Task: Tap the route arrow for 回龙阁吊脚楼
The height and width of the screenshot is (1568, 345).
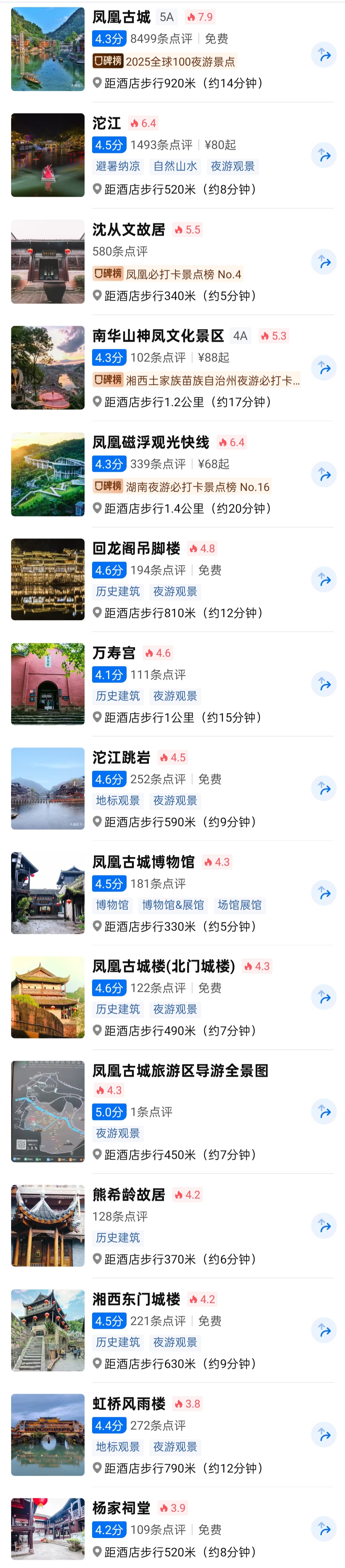Action: coord(324,580)
